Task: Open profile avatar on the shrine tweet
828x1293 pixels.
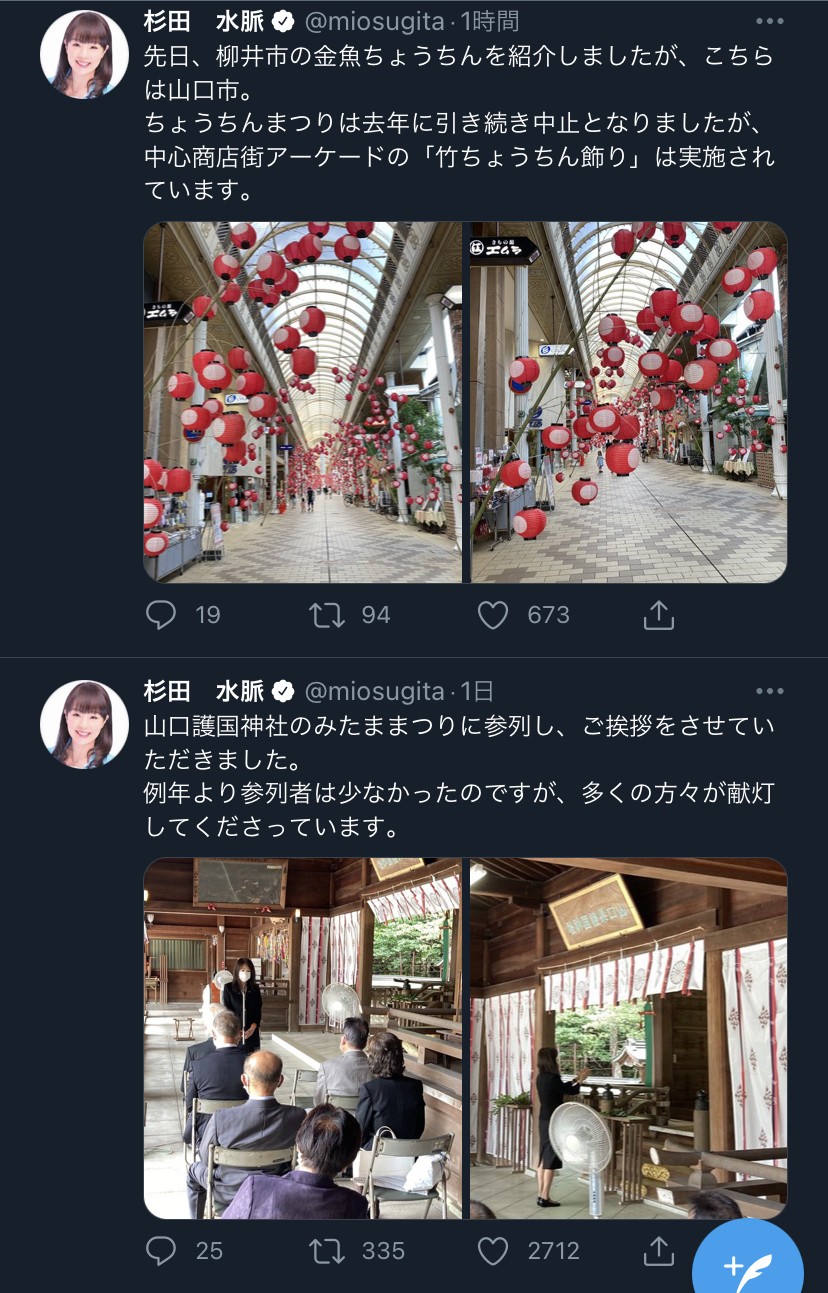Action: tap(84, 724)
